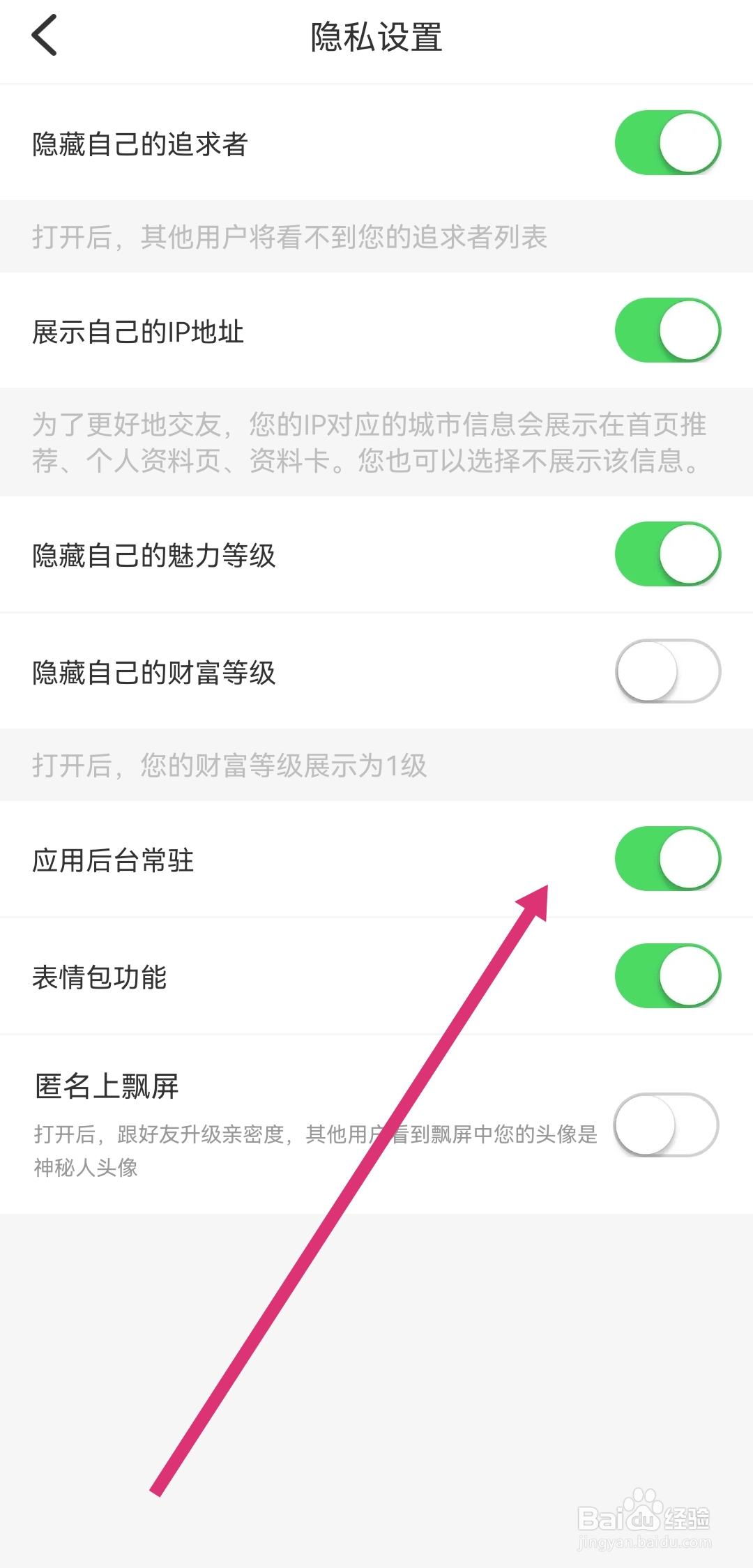This screenshot has width=753, height=1568.
Task: Disable the 表情包功能 toggle
Action: [x=667, y=976]
